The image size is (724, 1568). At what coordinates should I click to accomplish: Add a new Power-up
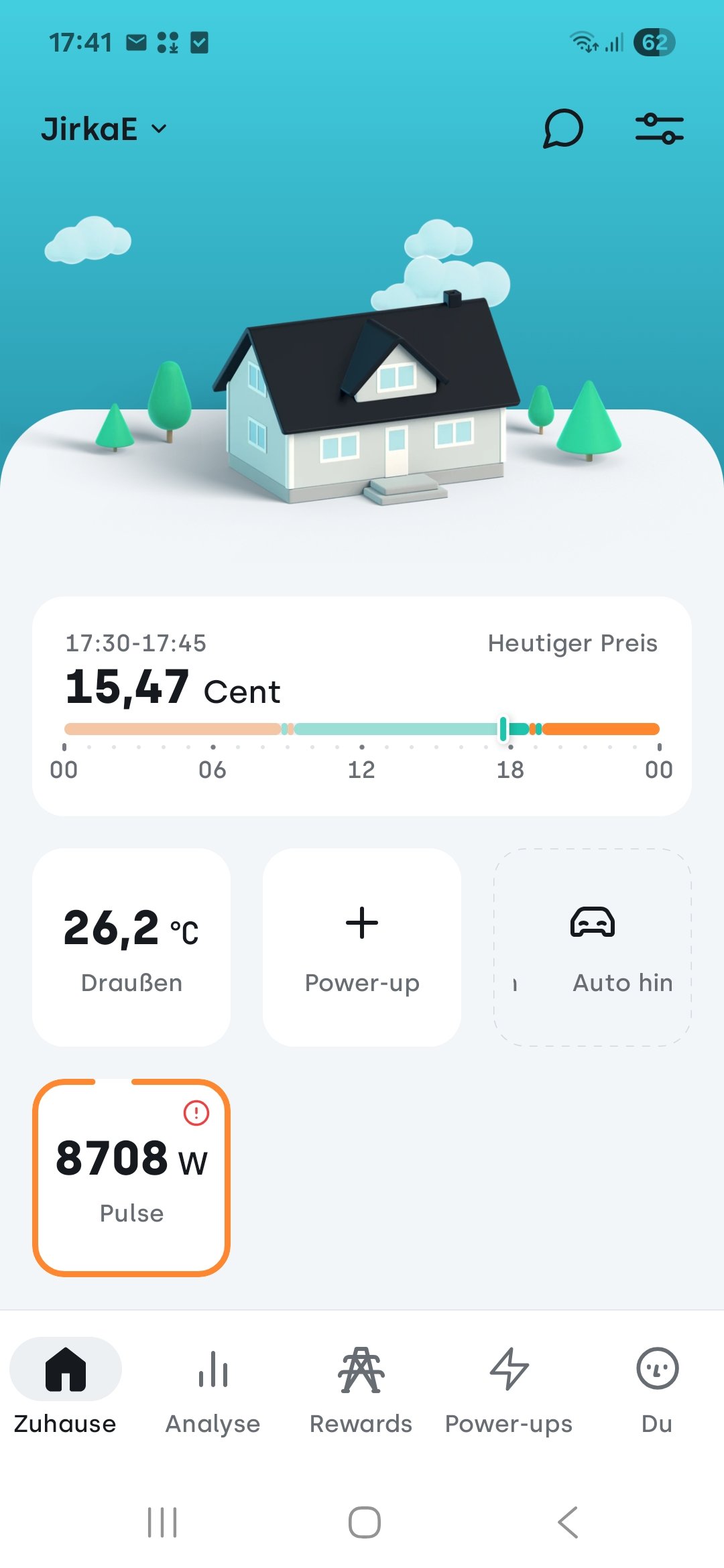362,947
